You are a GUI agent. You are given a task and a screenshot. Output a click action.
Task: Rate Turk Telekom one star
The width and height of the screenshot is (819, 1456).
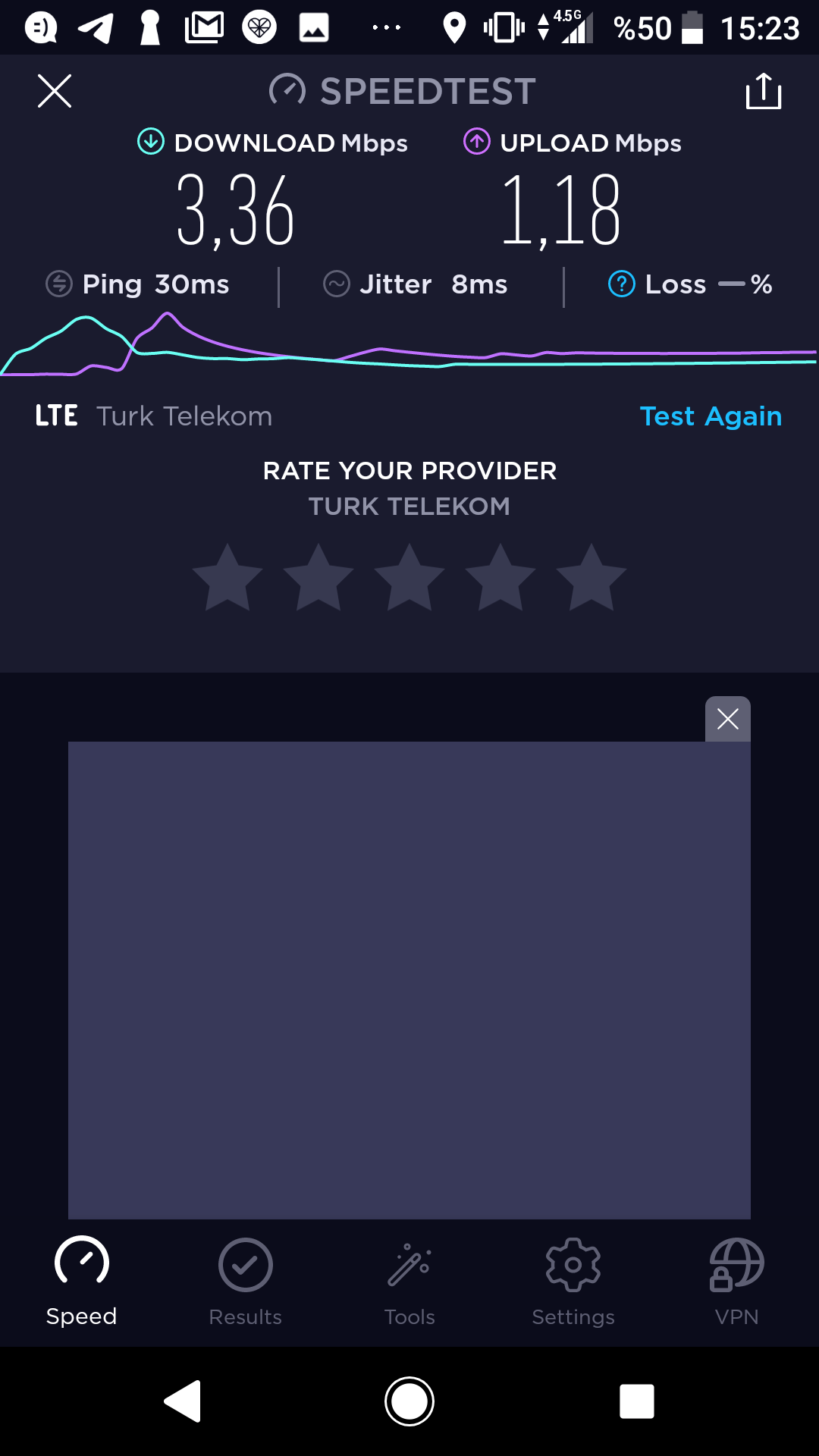click(227, 577)
